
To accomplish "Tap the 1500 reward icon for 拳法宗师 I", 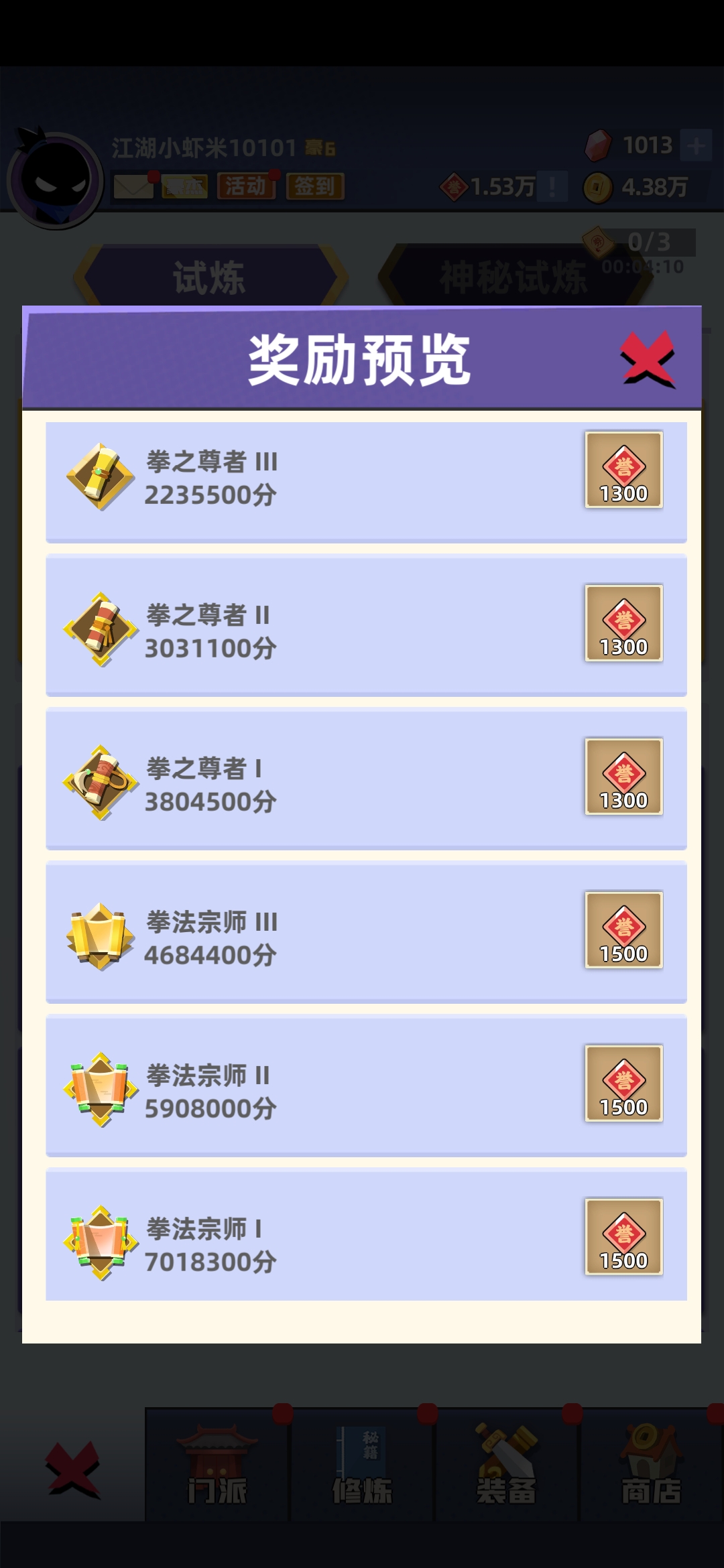I will 624,1237.
